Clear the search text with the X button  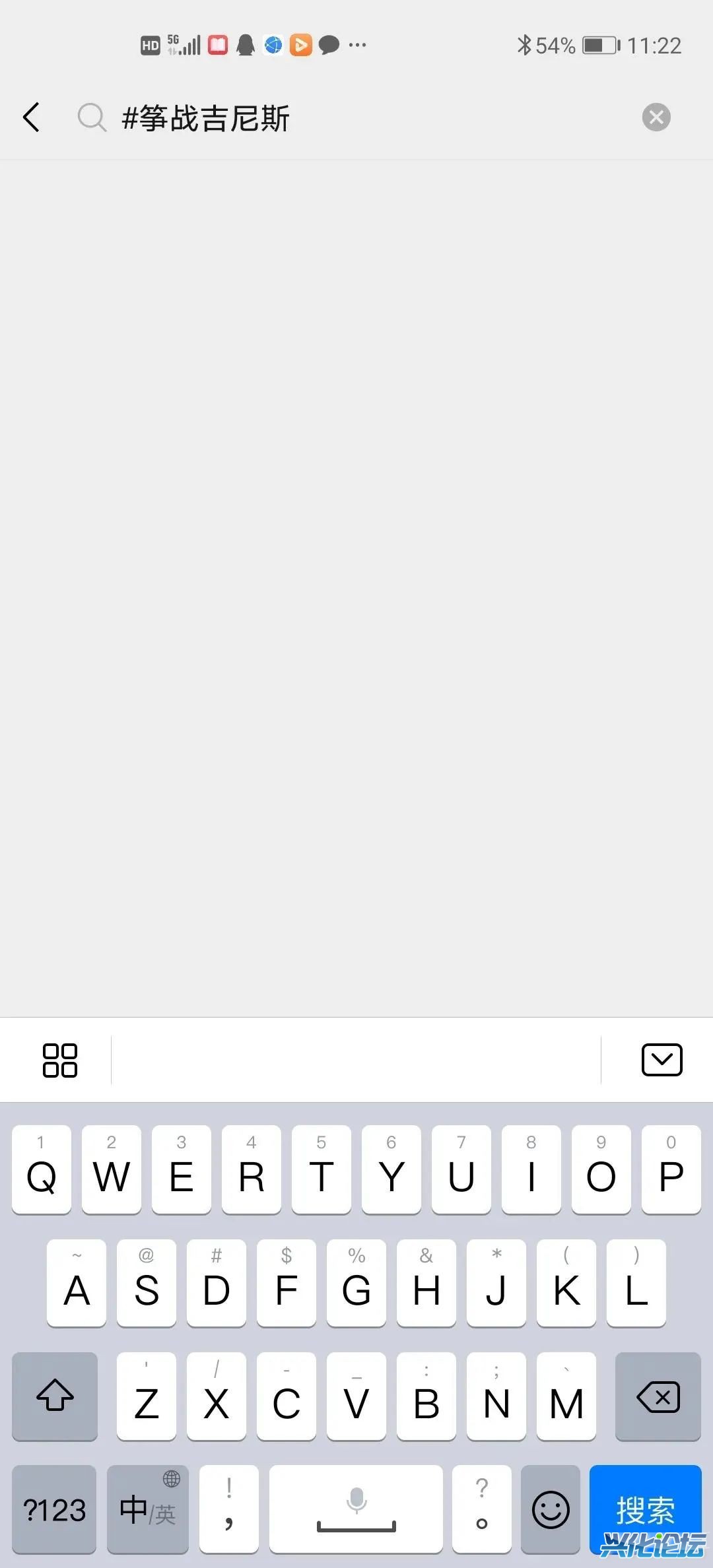click(656, 117)
